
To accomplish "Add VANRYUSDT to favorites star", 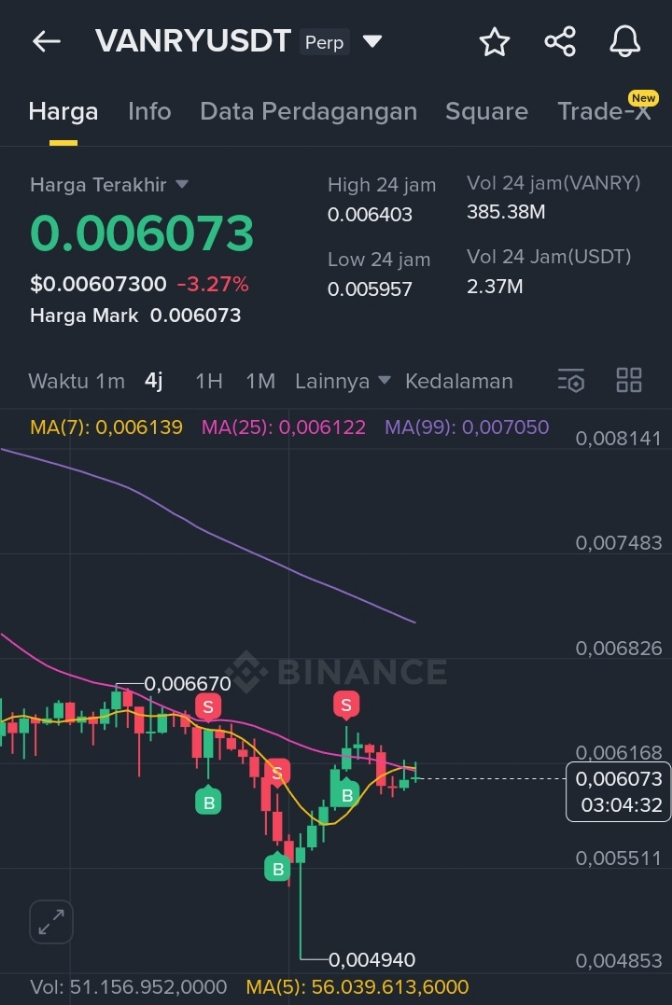I will [494, 42].
